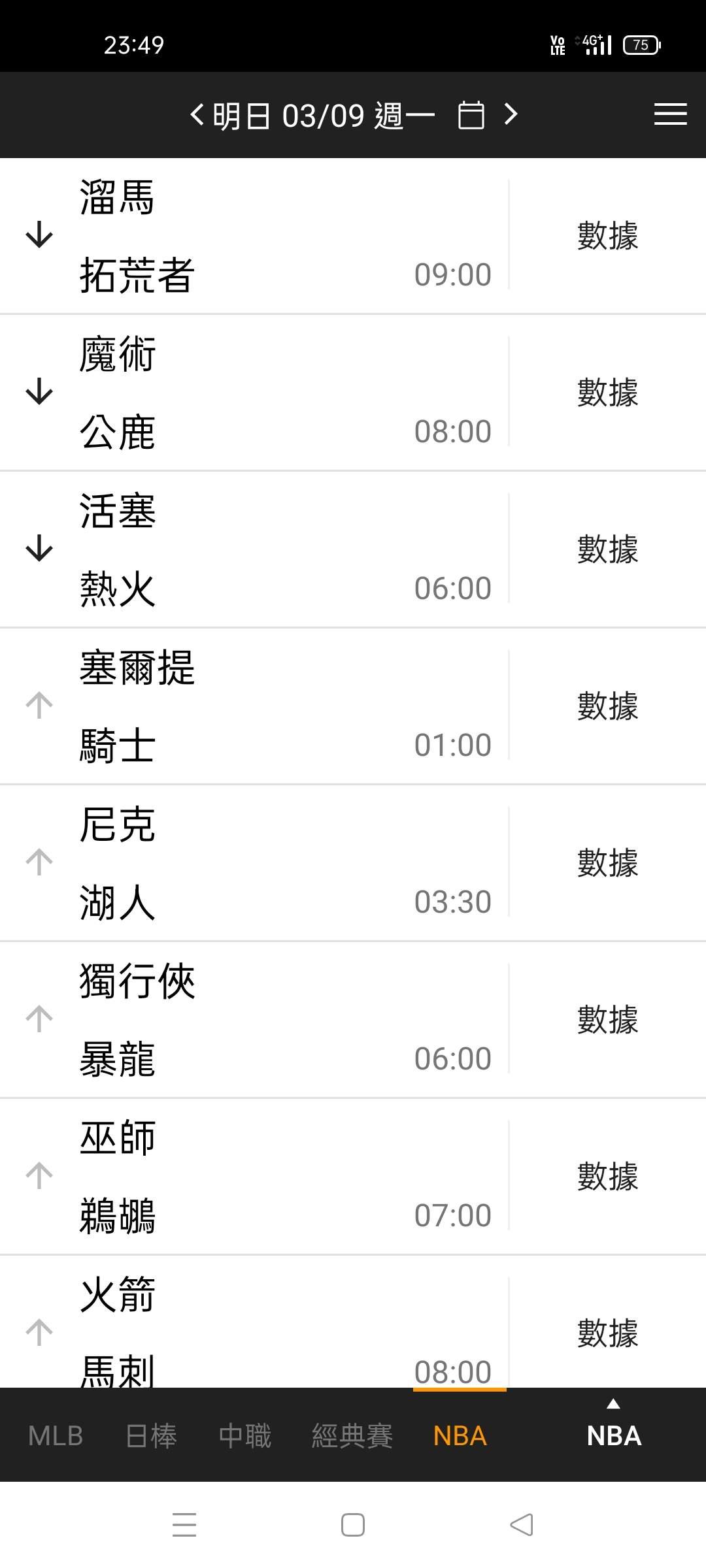Switch to the 日棒 tab
The width and height of the screenshot is (706, 1568).
(x=151, y=1436)
